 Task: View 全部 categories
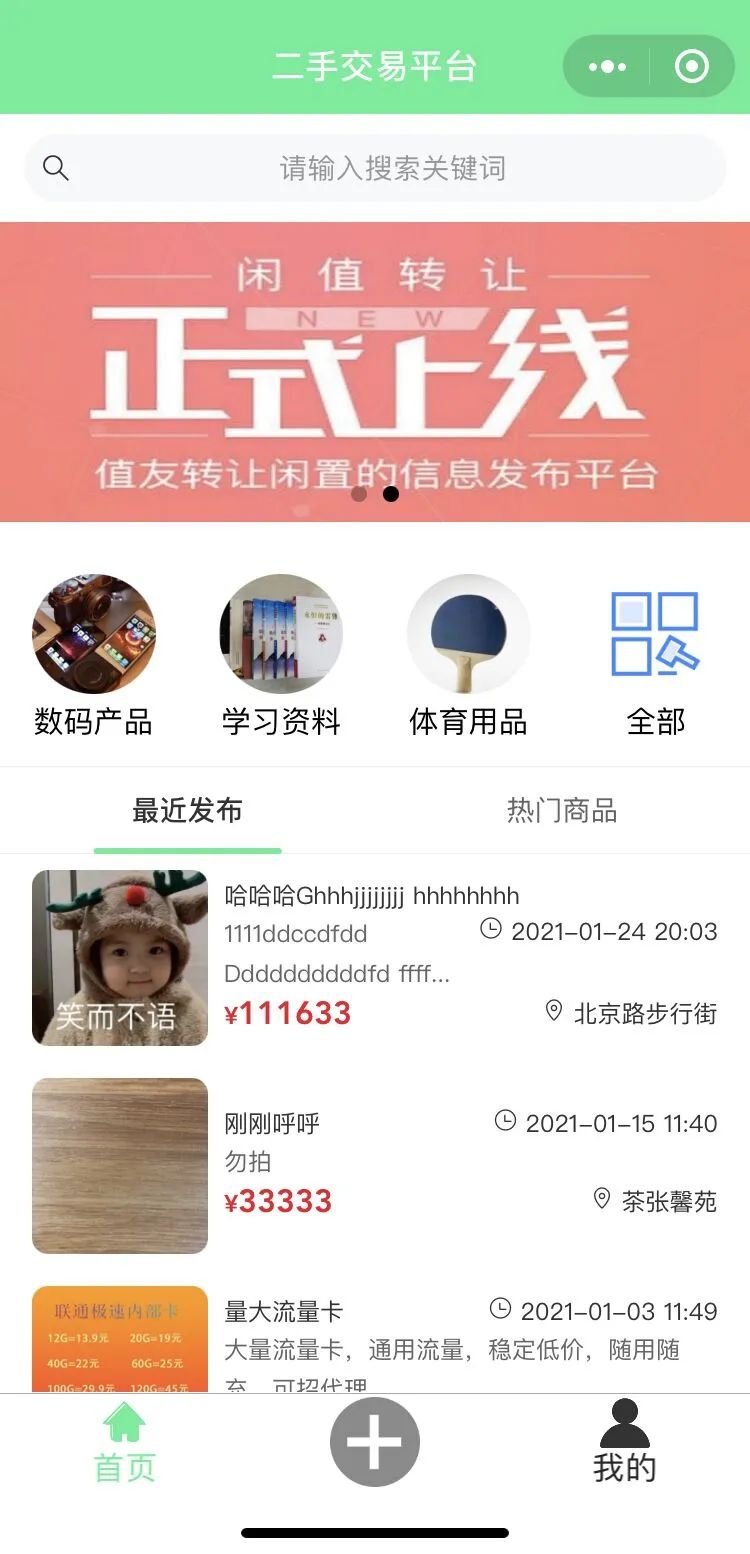tap(655, 655)
